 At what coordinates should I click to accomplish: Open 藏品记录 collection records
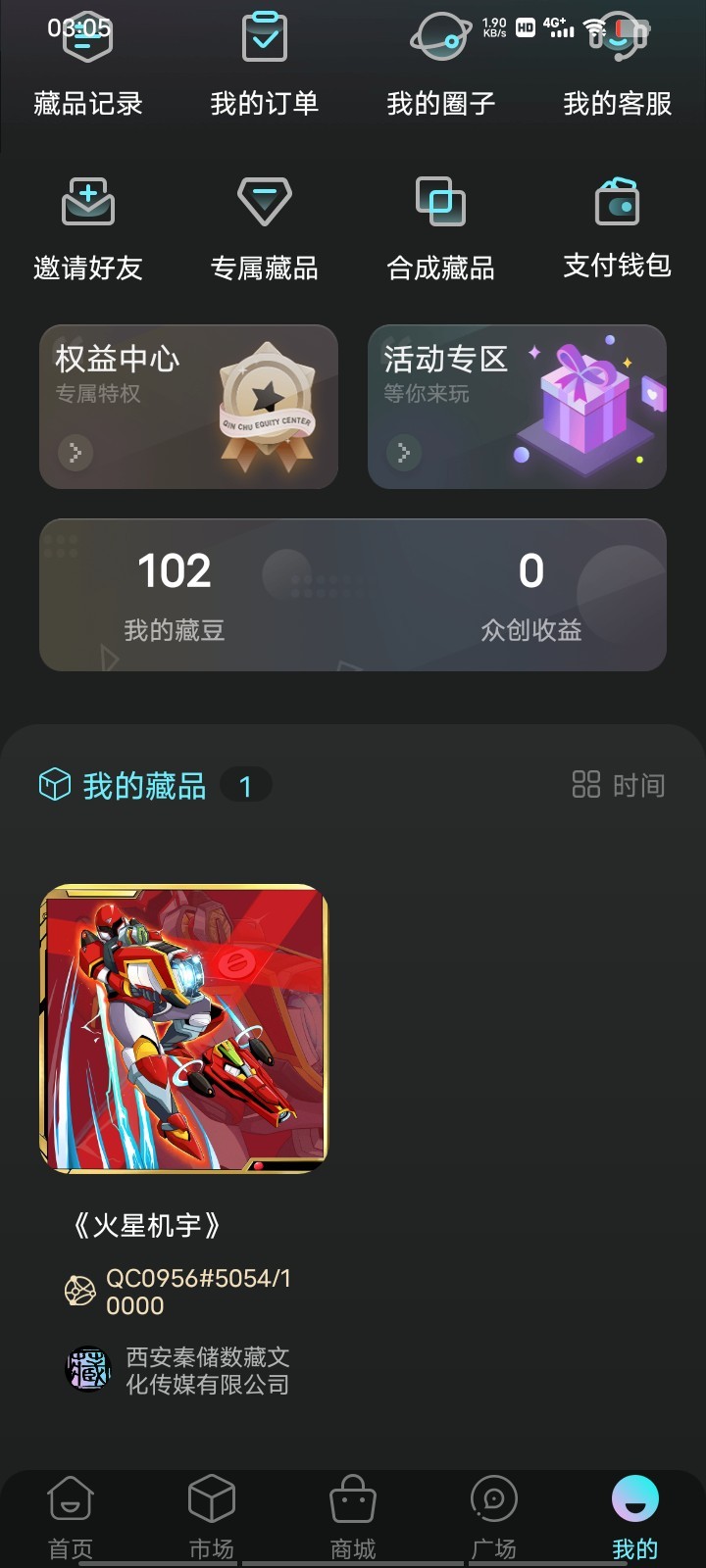88,69
